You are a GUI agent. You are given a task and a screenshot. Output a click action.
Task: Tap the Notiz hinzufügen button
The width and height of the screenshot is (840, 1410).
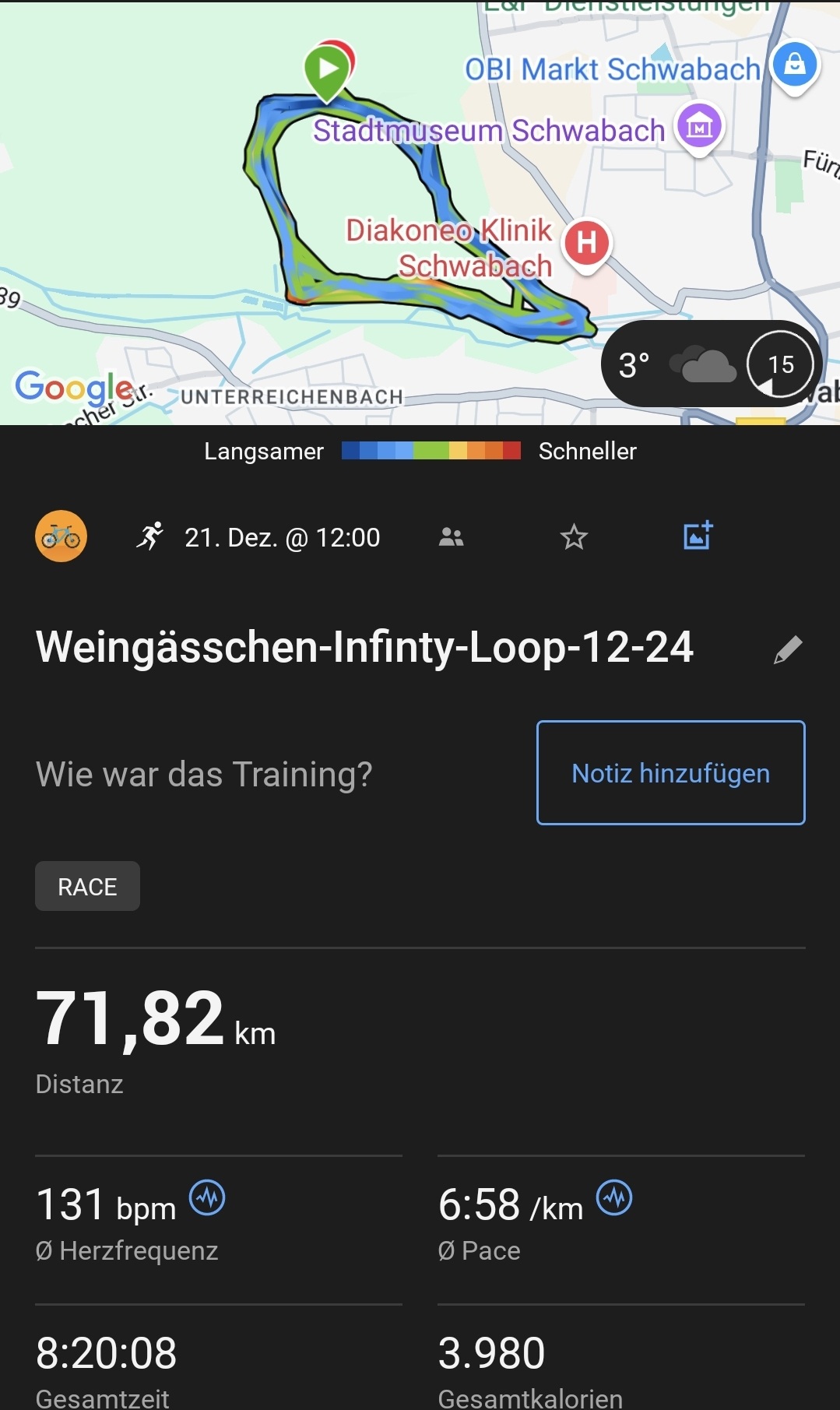[670, 772]
